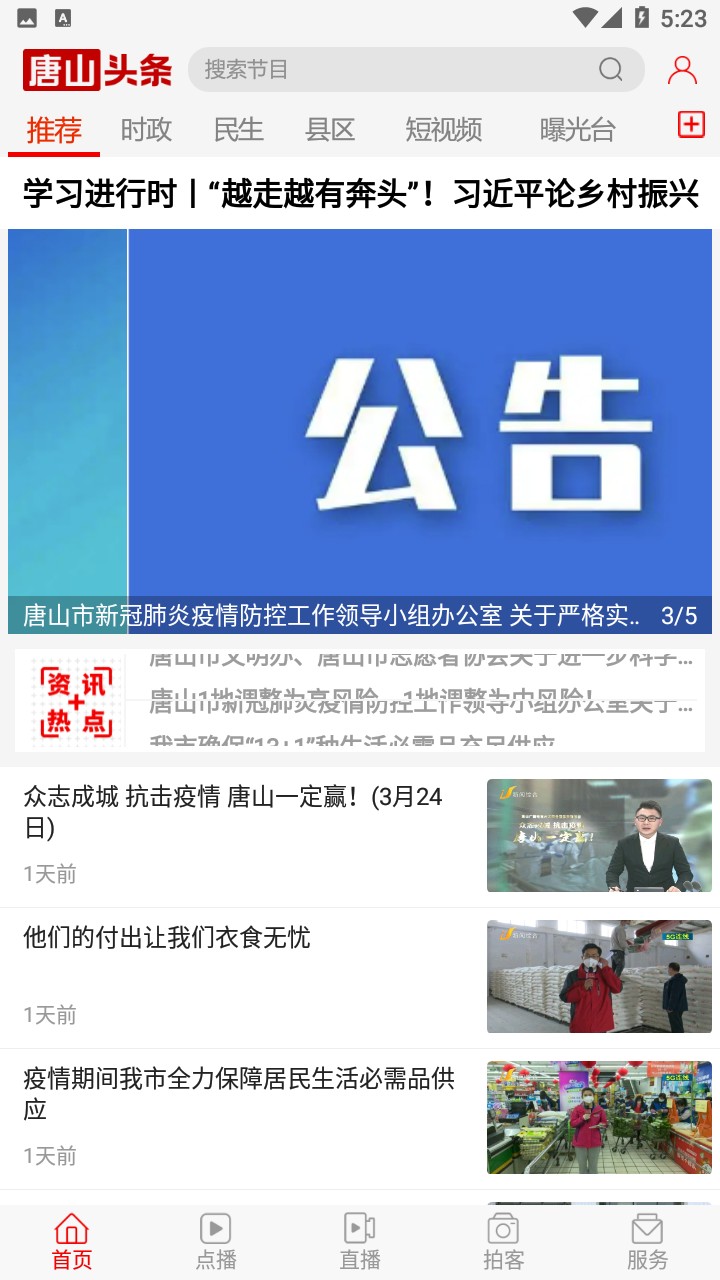Open the 服务 bottom tab

point(647,1242)
